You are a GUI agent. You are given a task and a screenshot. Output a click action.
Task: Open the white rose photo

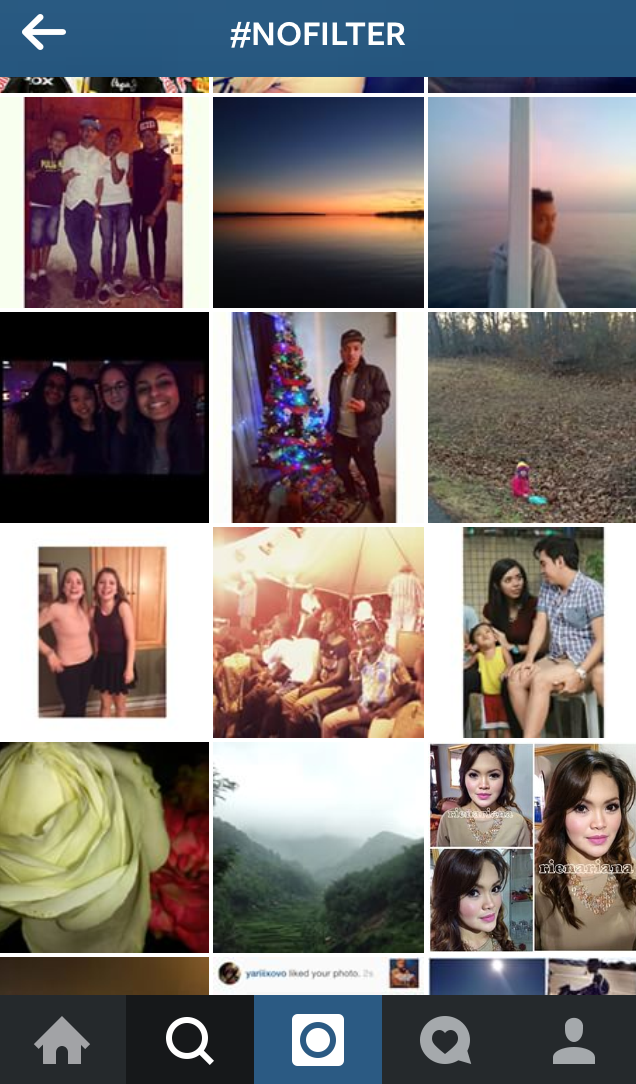coord(104,846)
